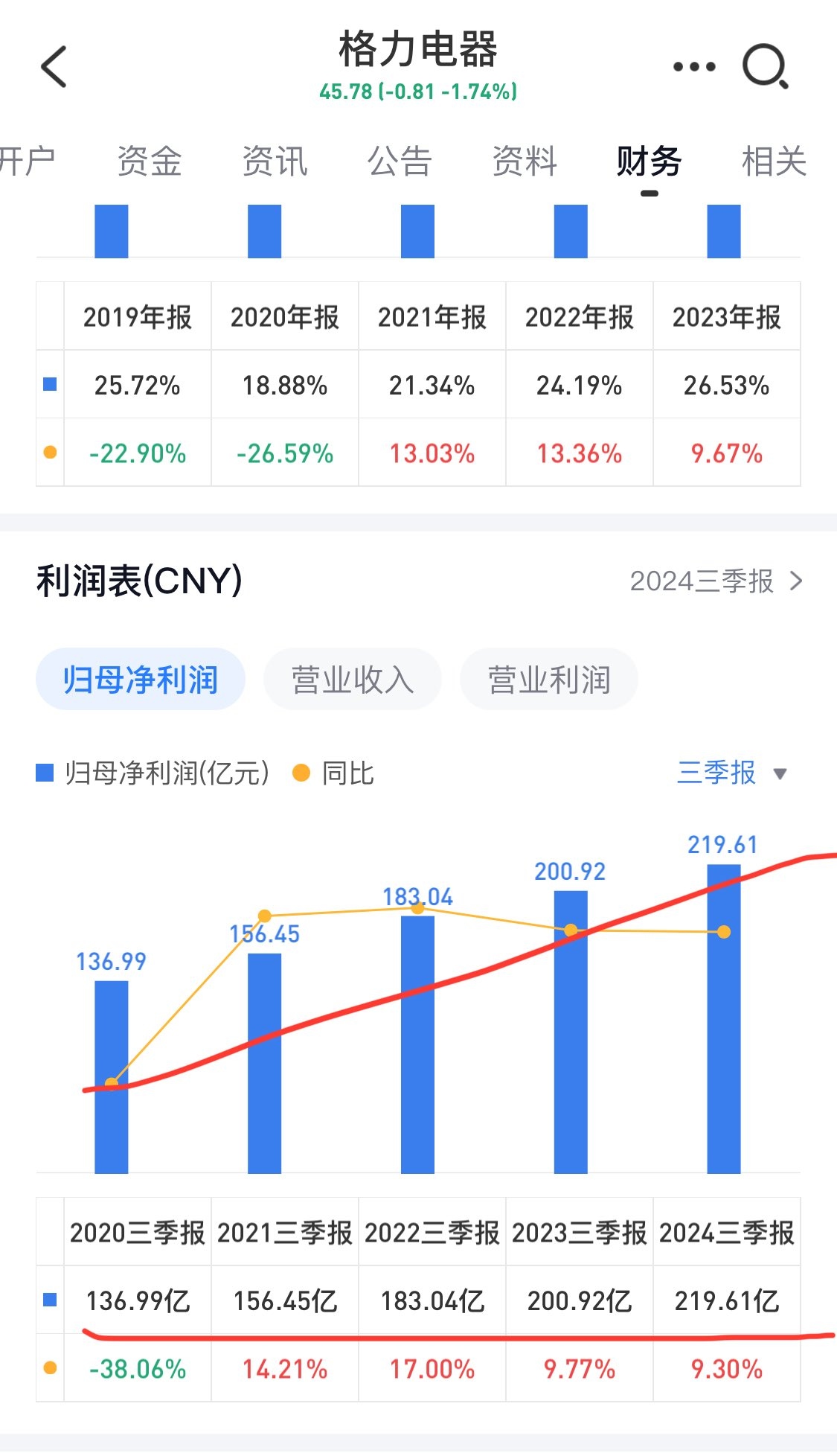837x1456 pixels.
Task: Open the 资讯 tab
Action: tap(275, 162)
